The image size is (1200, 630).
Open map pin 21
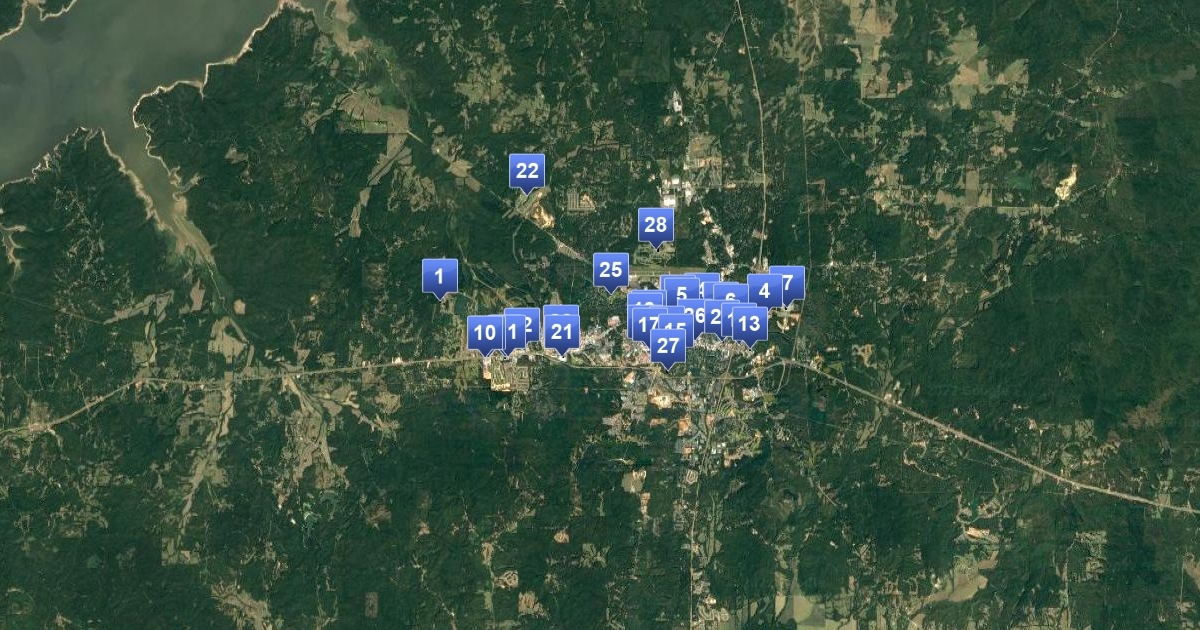point(563,333)
